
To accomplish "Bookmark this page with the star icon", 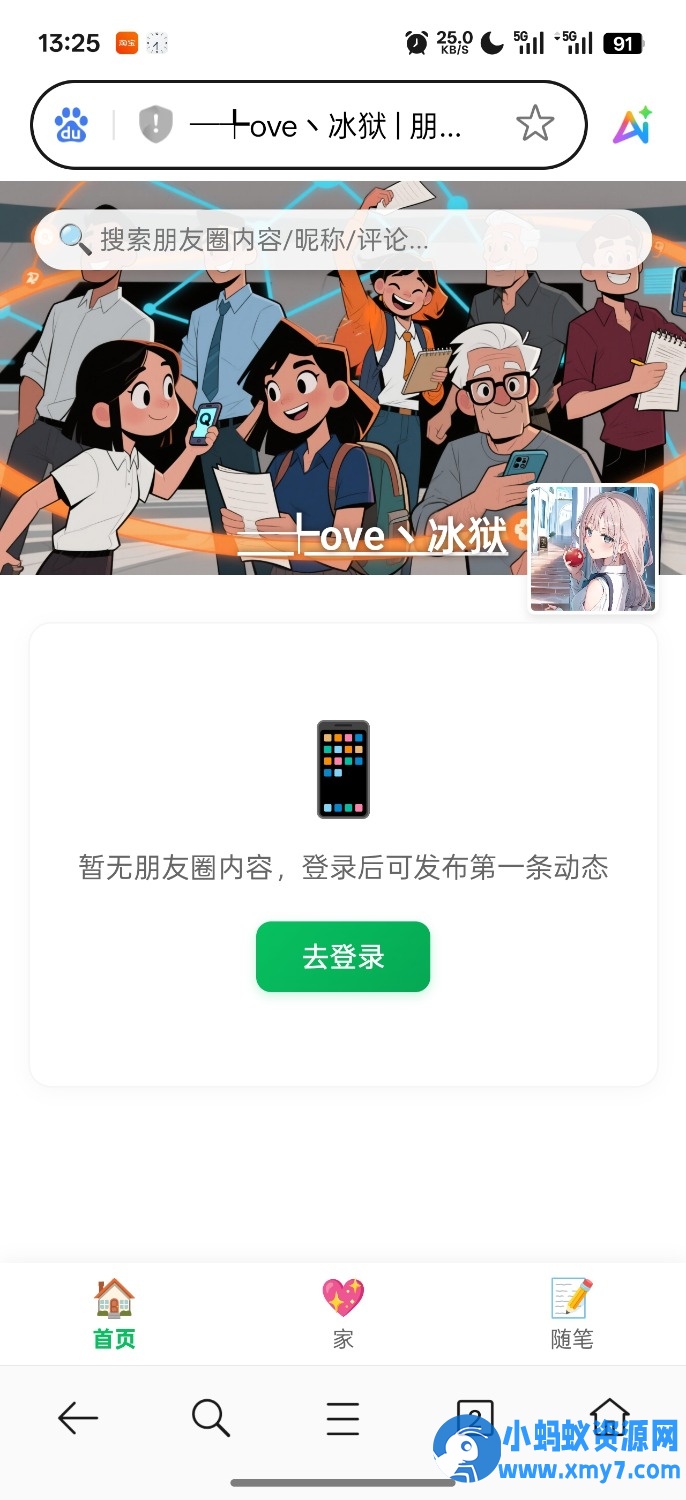I will [x=535, y=125].
